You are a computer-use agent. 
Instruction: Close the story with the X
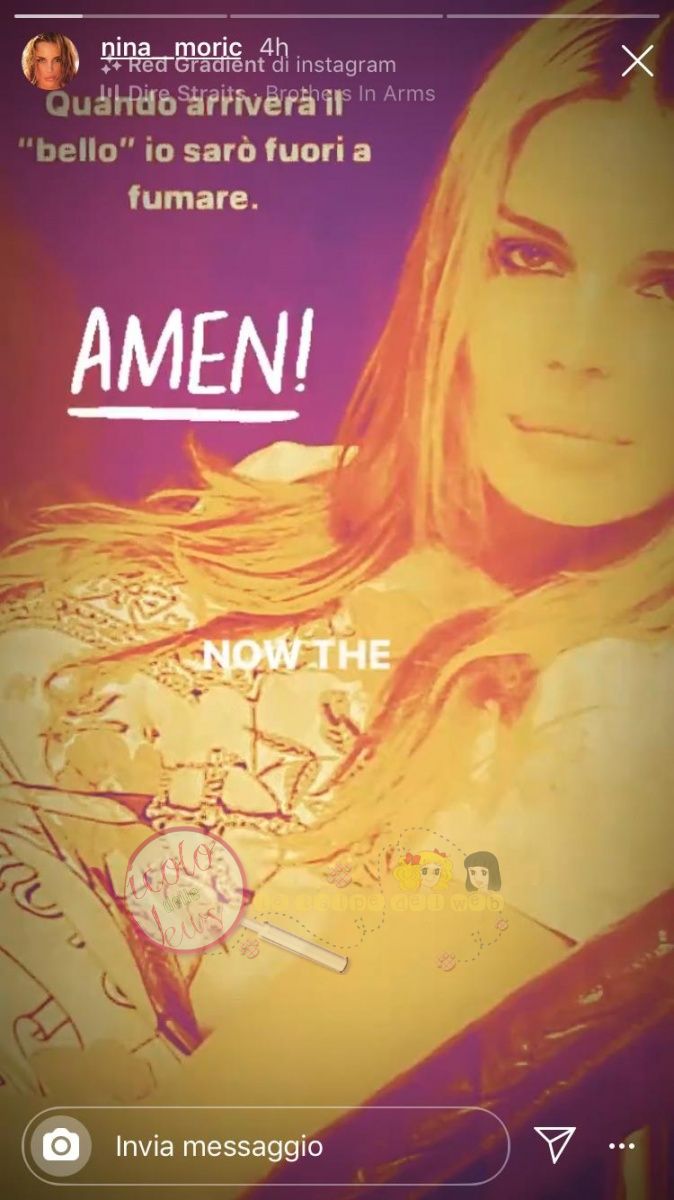[x=637, y=61]
